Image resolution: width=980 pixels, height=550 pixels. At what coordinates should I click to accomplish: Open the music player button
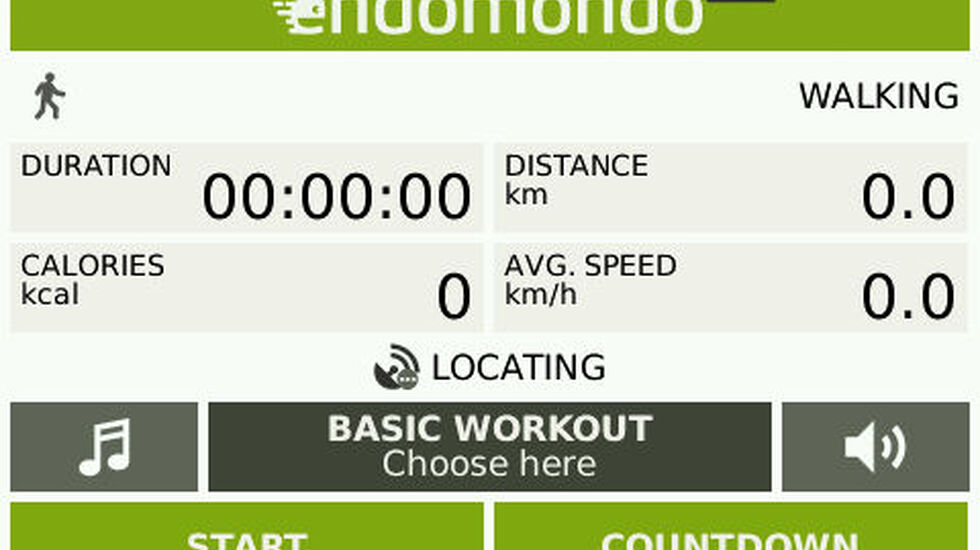104,447
